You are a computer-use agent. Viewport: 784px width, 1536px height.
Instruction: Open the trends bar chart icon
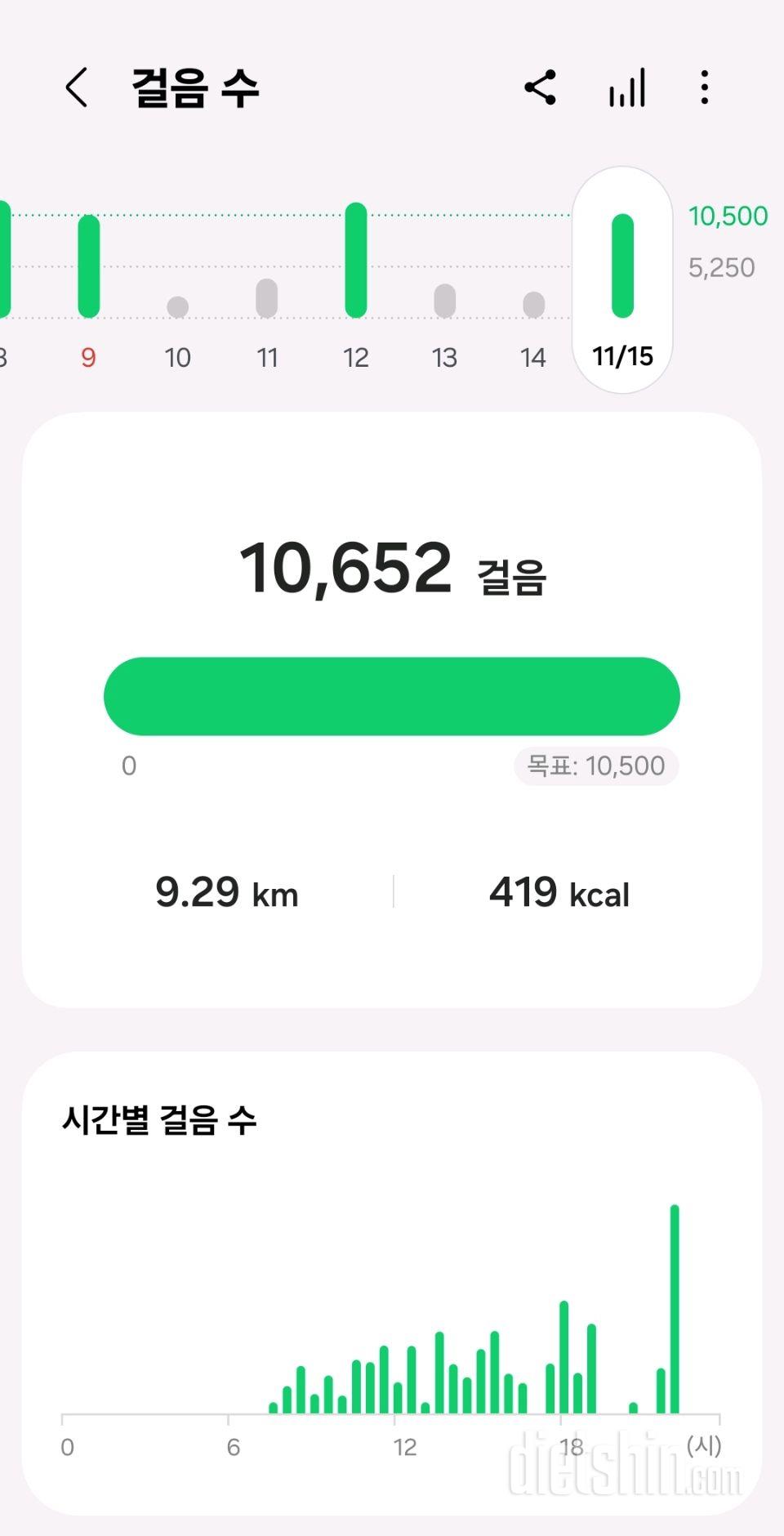point(626,87)
